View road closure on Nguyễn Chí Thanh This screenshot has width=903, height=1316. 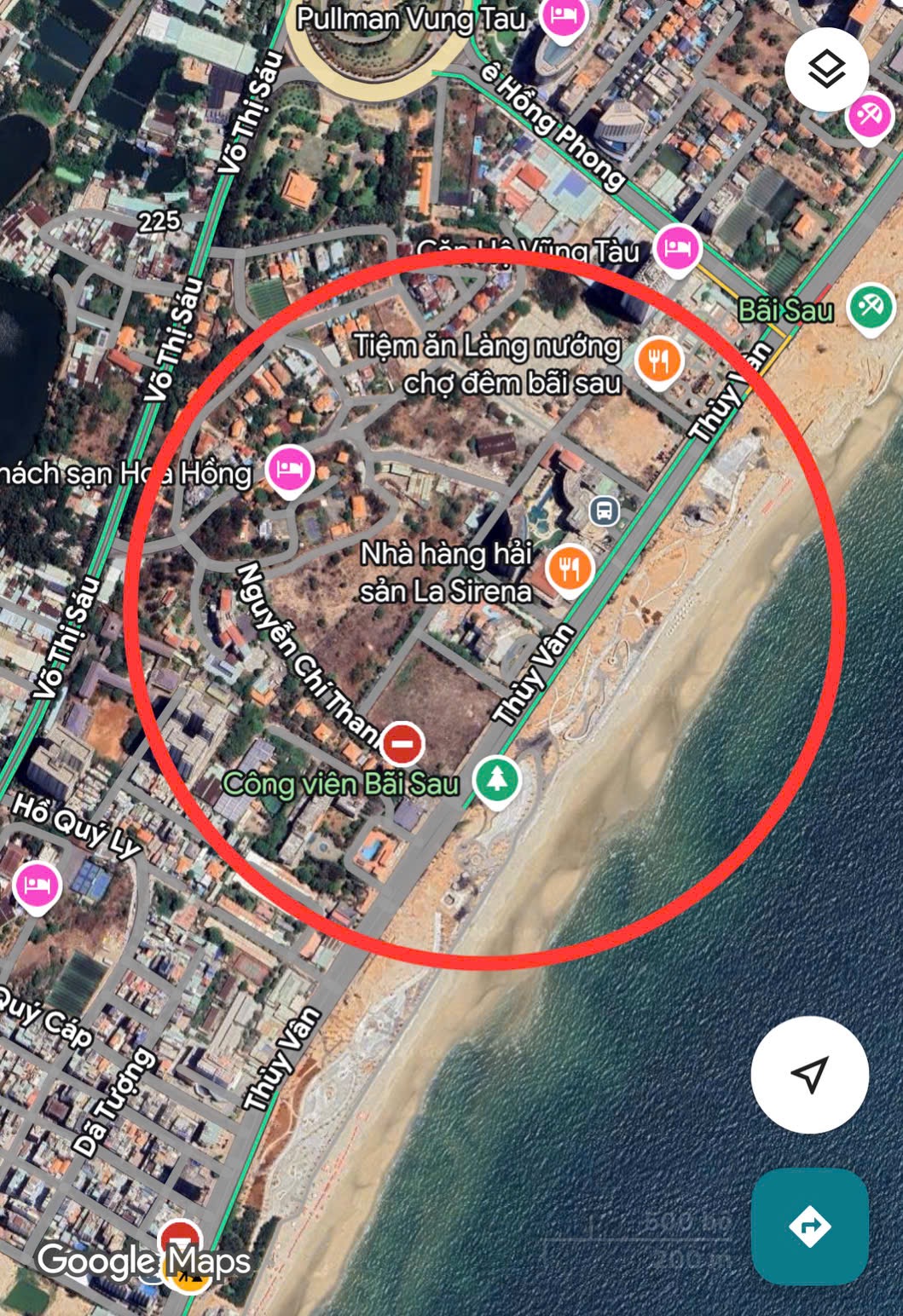pyautogui.click(x=402, y=744)
